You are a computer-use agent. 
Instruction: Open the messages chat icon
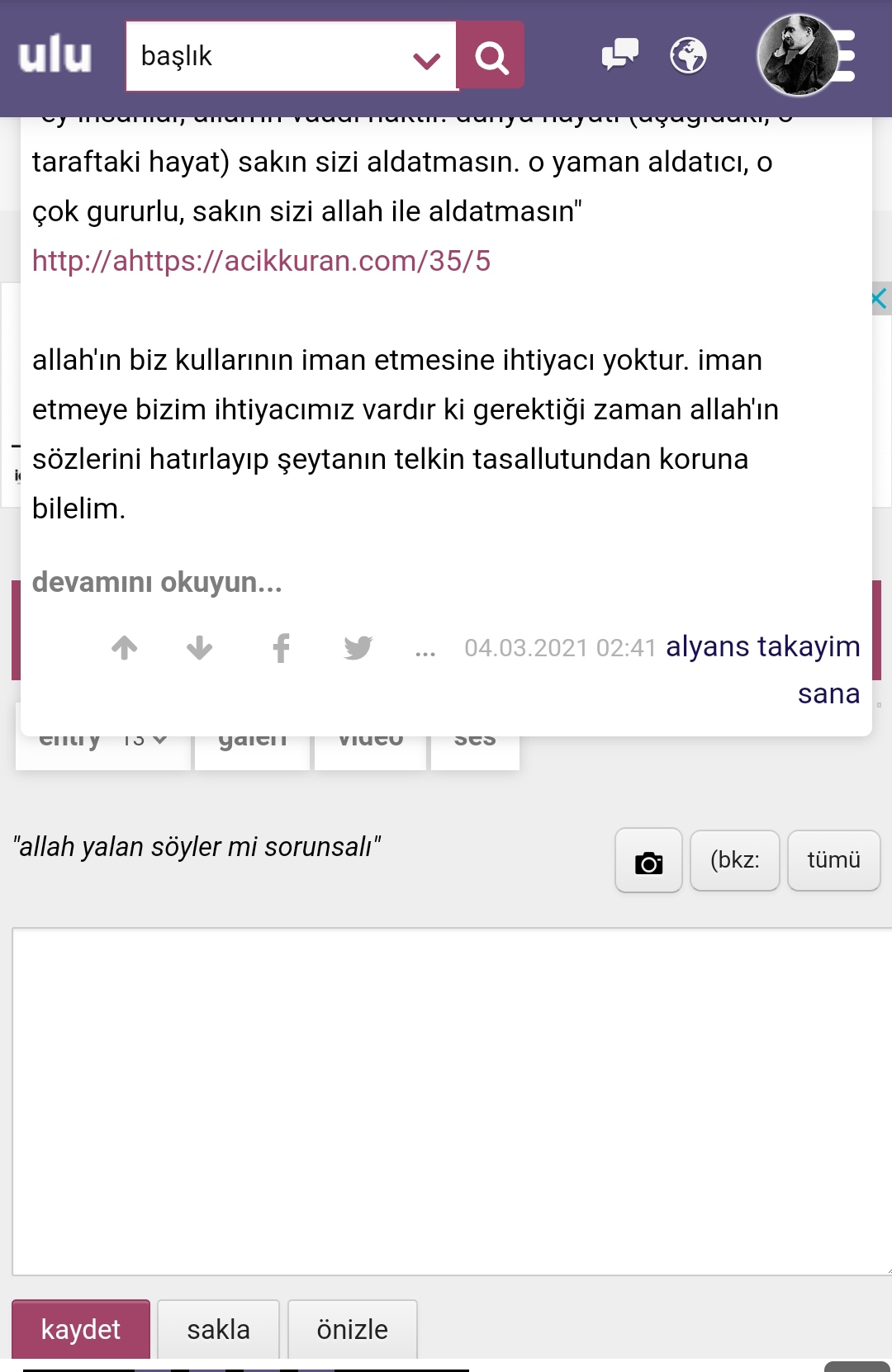(619, 55)
